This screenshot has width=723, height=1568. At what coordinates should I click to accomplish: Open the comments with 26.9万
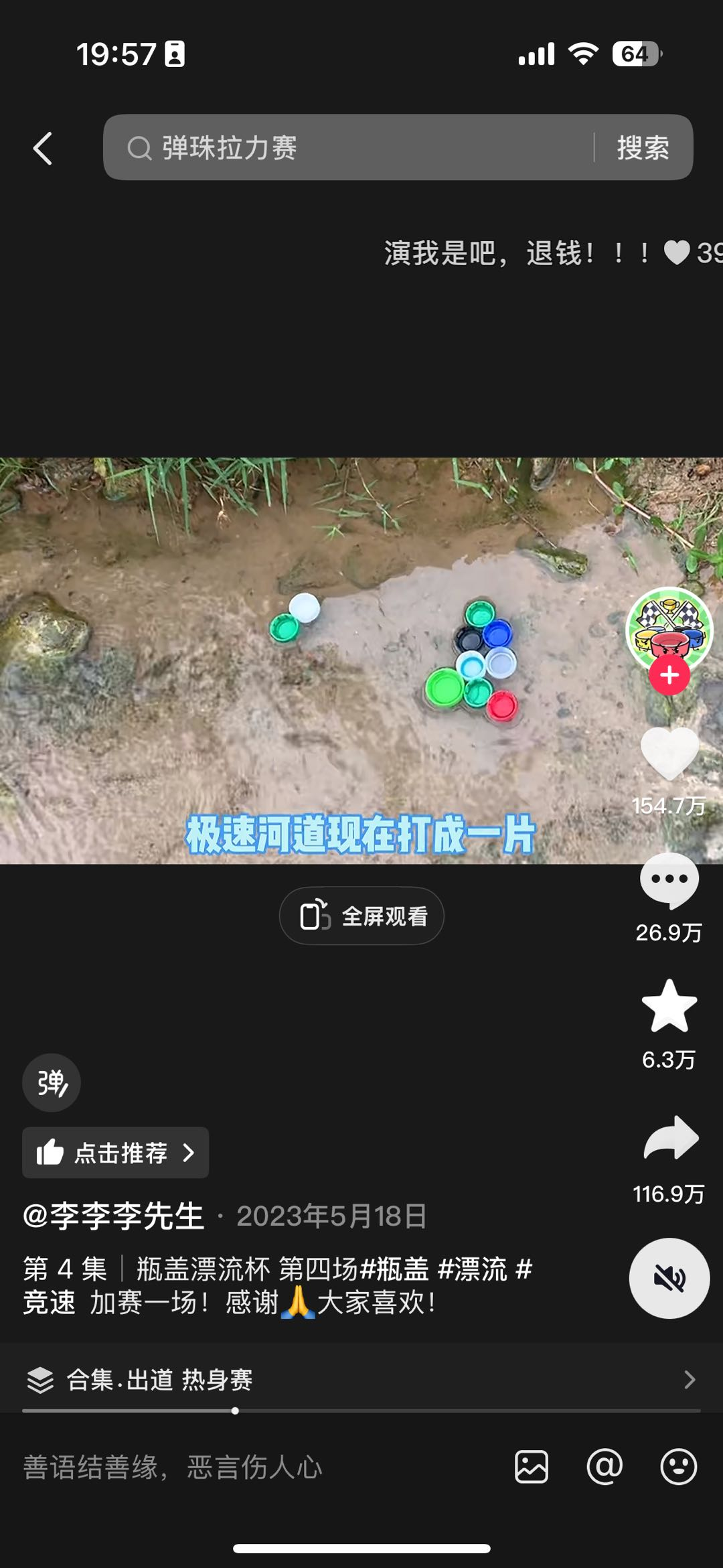pyautogui.click(x=669, y=881)
